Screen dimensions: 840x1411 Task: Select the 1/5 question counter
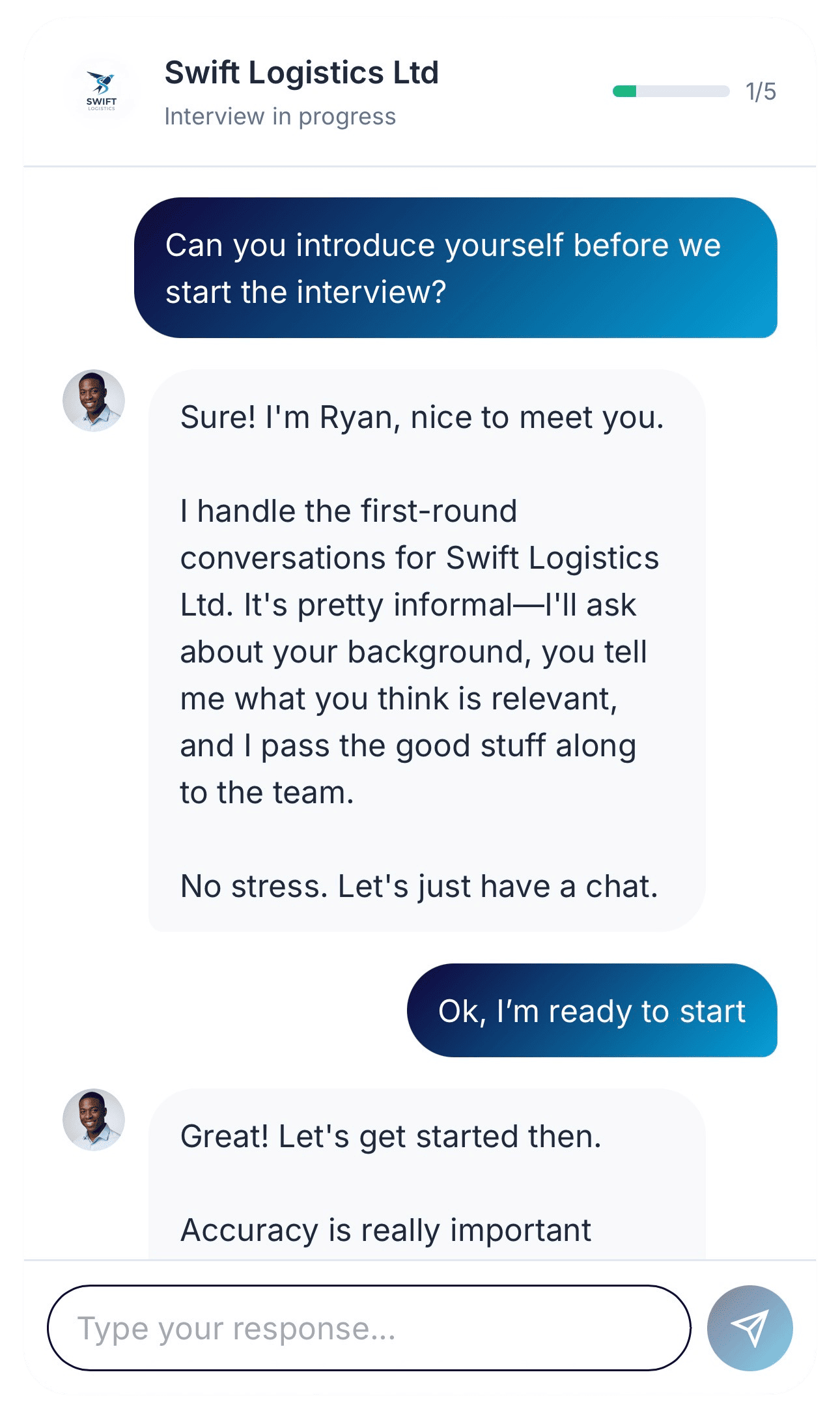point(761,91)
